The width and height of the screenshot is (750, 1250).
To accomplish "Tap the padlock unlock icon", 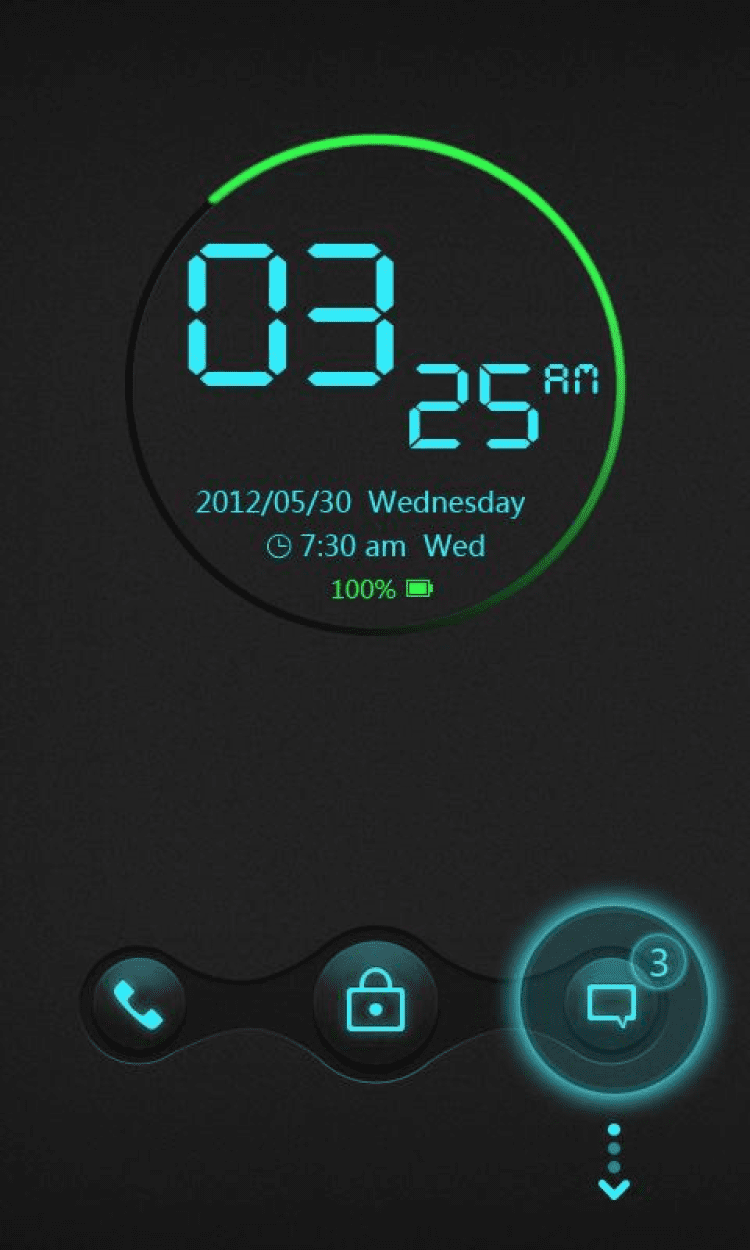I will click(375, 1003).
